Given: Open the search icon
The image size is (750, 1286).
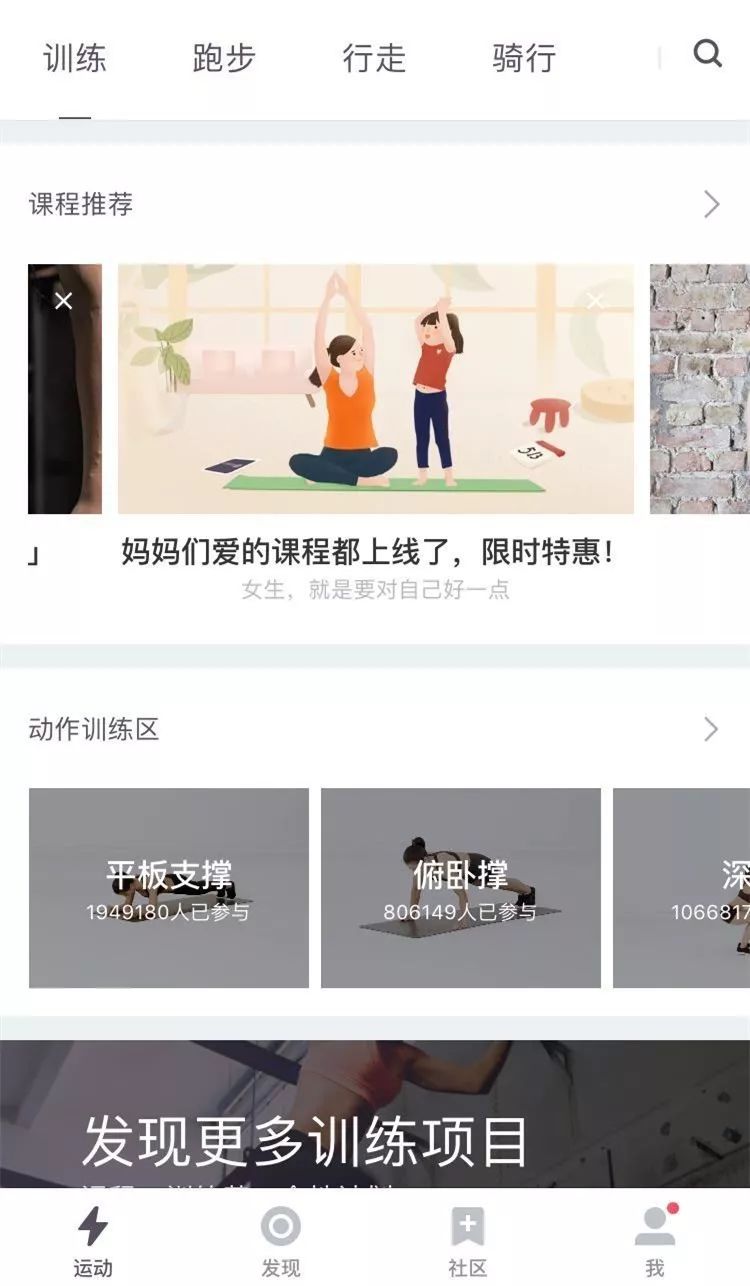Looking at the screenshot, I should pyautogui.click(x=707, y=53).
